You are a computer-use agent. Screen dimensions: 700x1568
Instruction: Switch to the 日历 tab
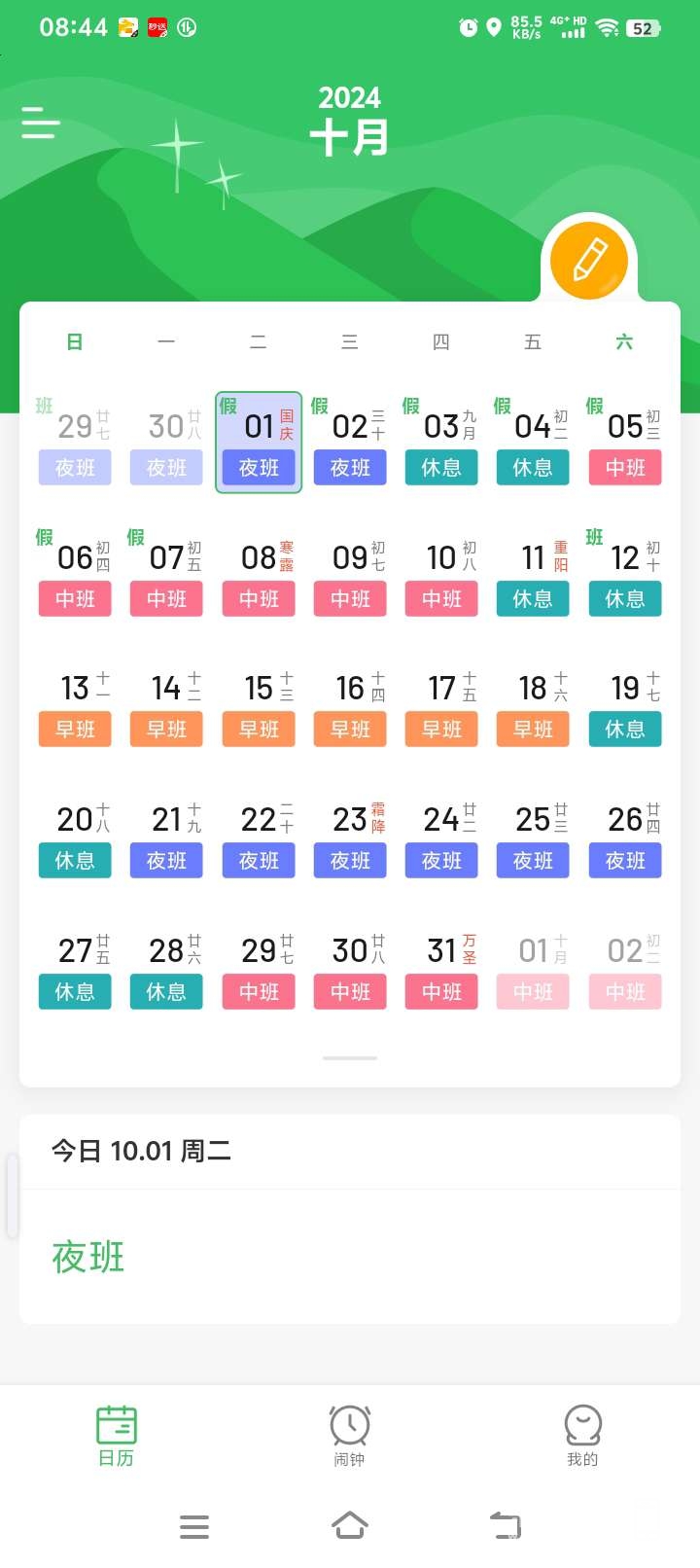click(x=117, y=1435)
